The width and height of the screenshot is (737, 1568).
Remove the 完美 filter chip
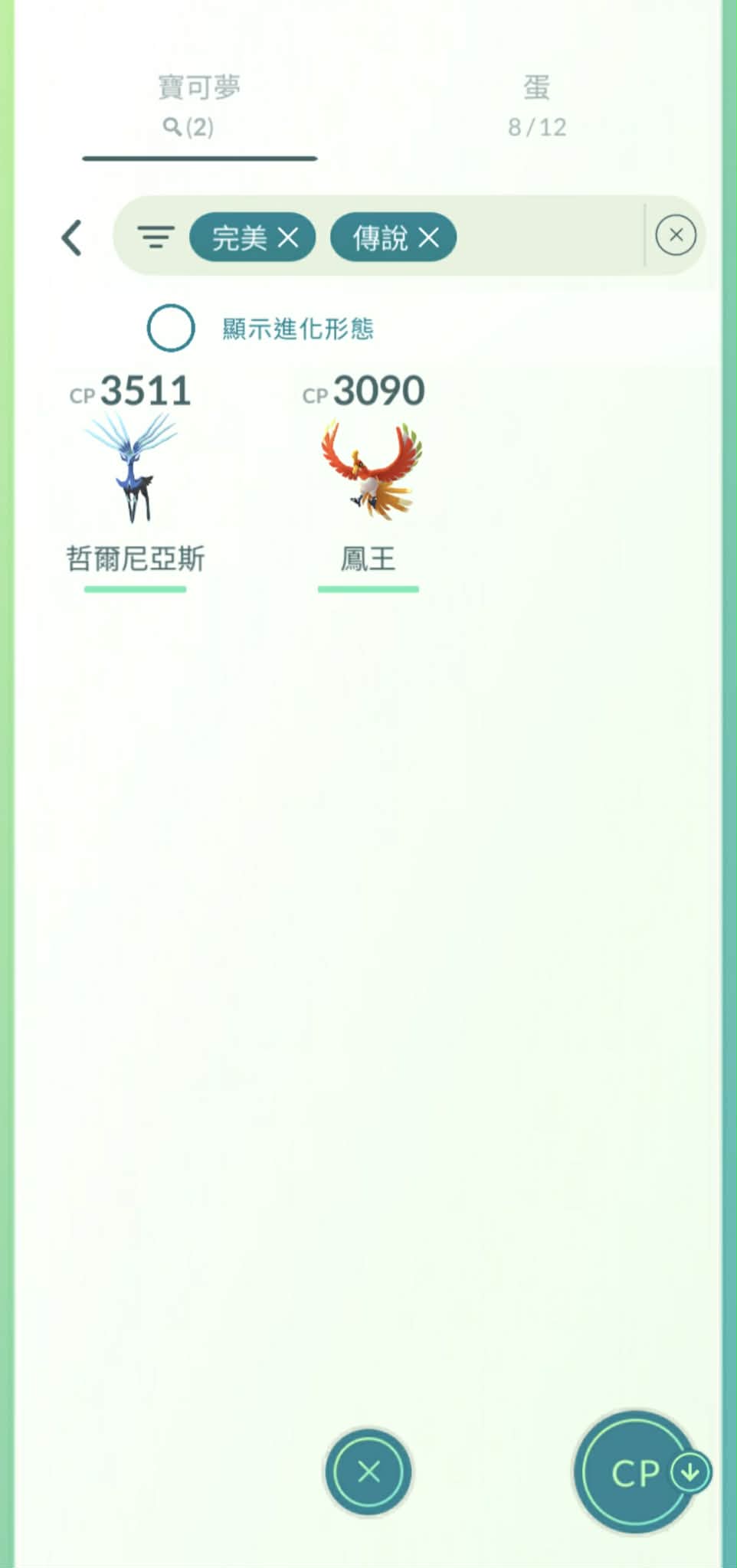click(288, 237)
